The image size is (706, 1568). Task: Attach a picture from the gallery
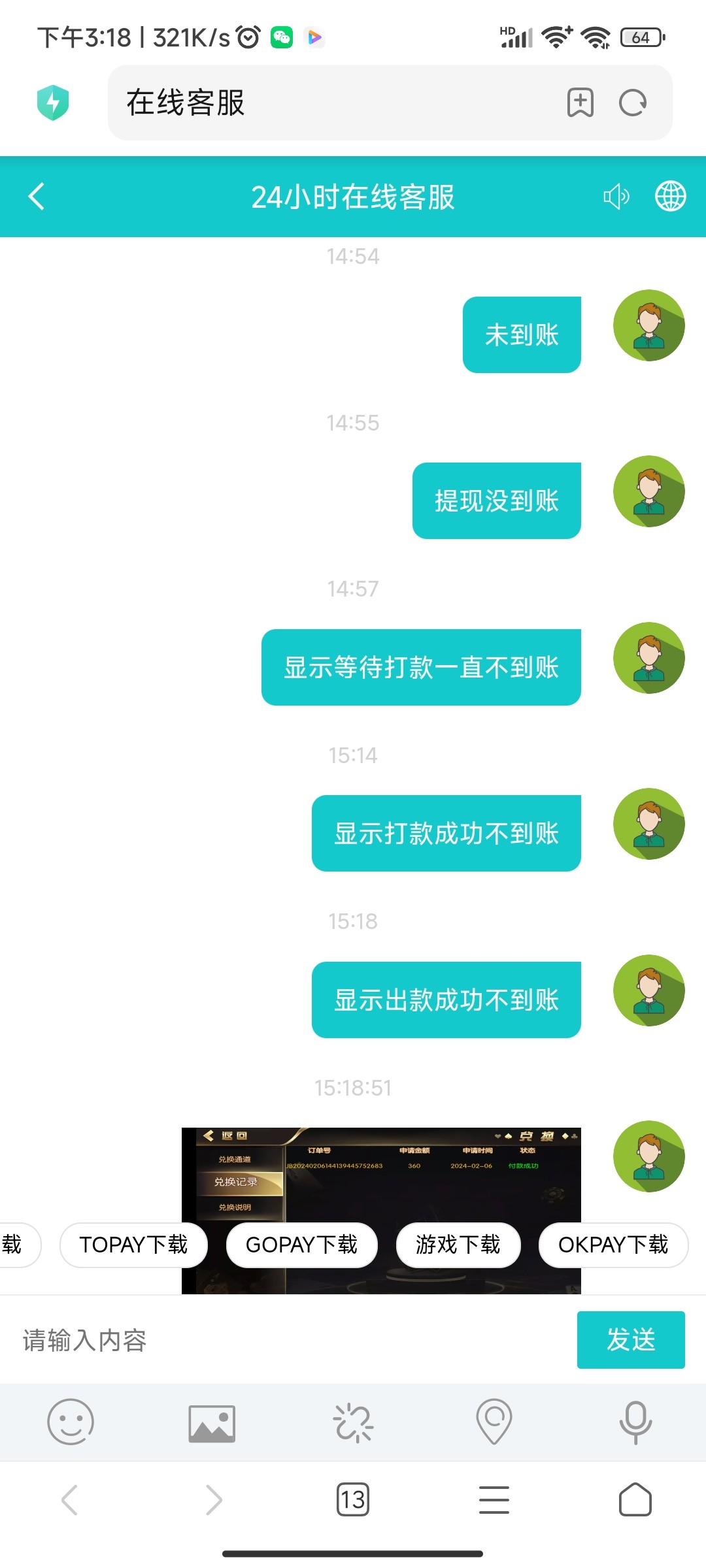click(212, 1423)
